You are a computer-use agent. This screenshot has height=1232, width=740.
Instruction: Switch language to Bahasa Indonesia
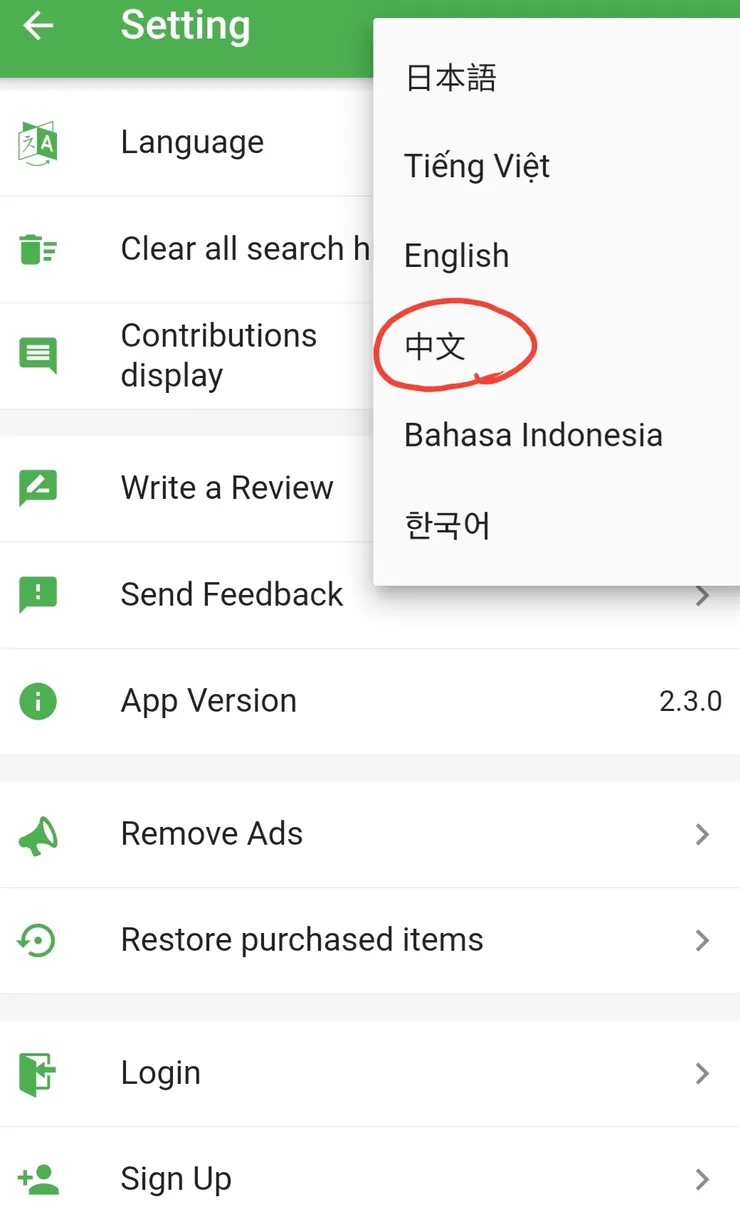pyautogui.click(x=533, y=435)
